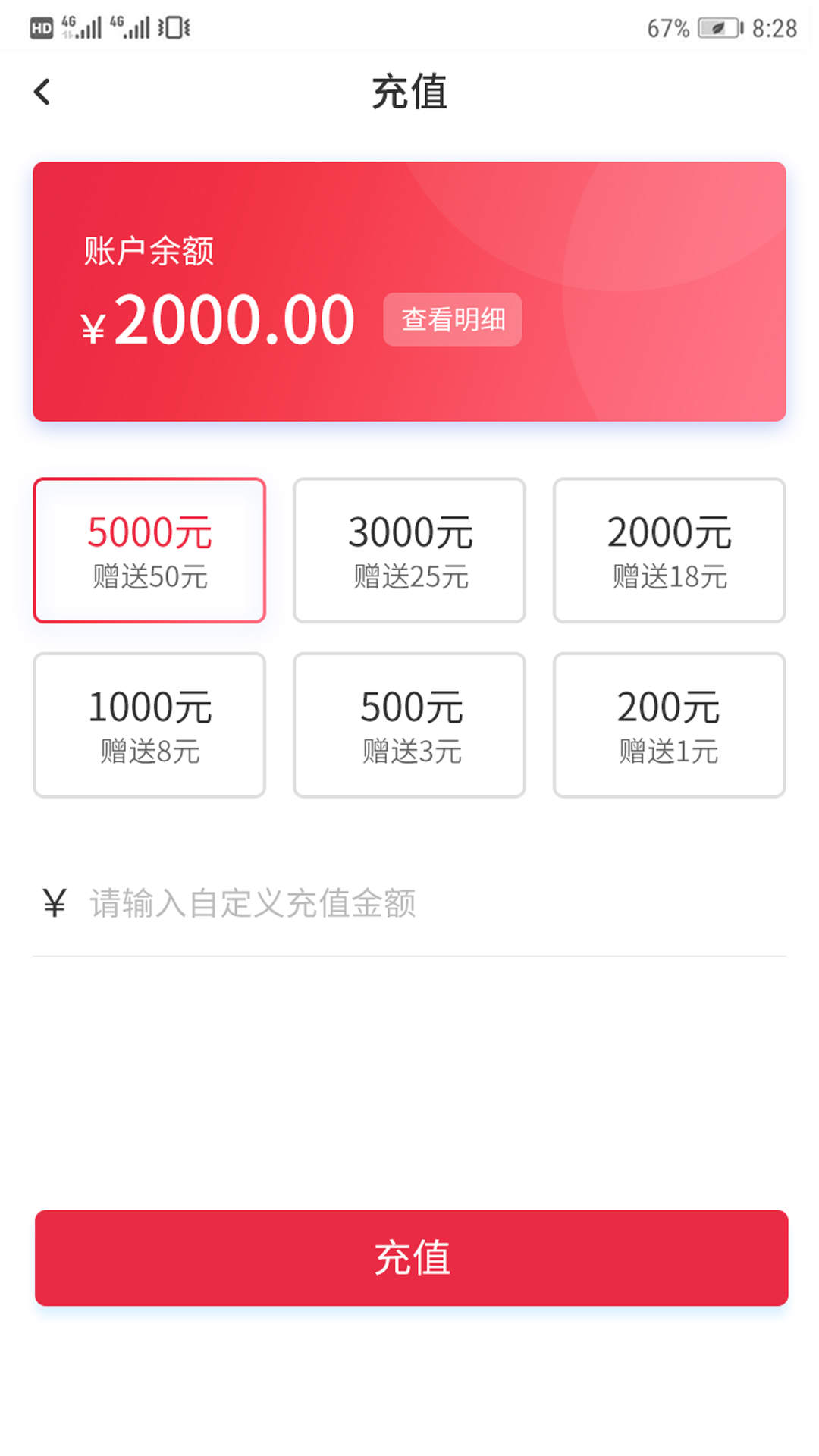
Task: Open 查看明细 balance details
Action: tap(453, 319)
